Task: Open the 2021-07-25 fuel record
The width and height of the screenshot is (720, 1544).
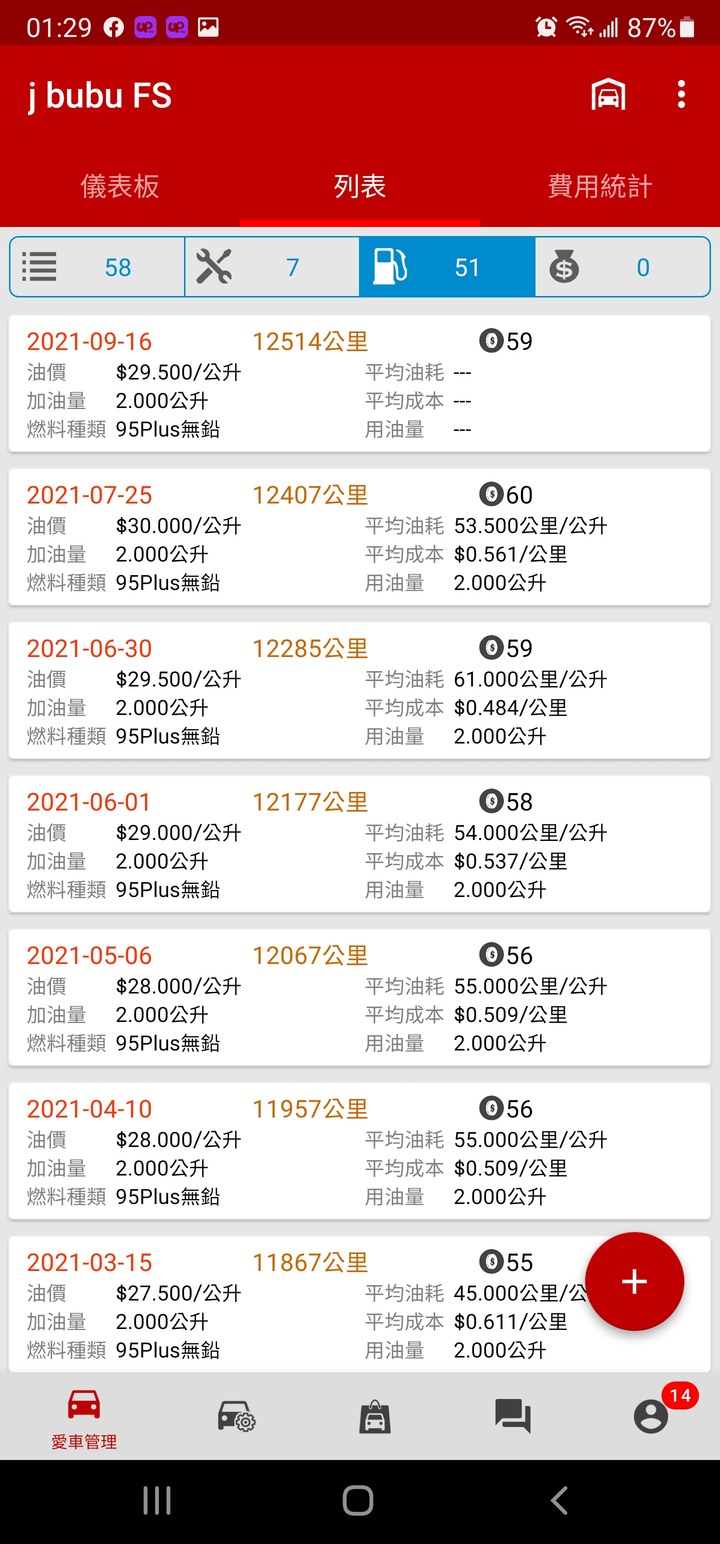Action: tap(360, 538)
